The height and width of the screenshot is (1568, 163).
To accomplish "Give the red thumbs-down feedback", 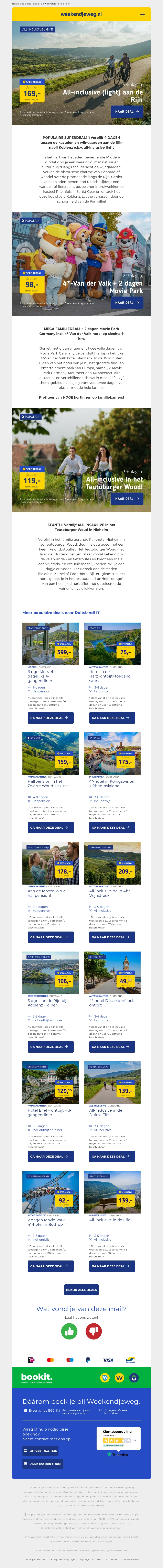I will click(94, 1331).
